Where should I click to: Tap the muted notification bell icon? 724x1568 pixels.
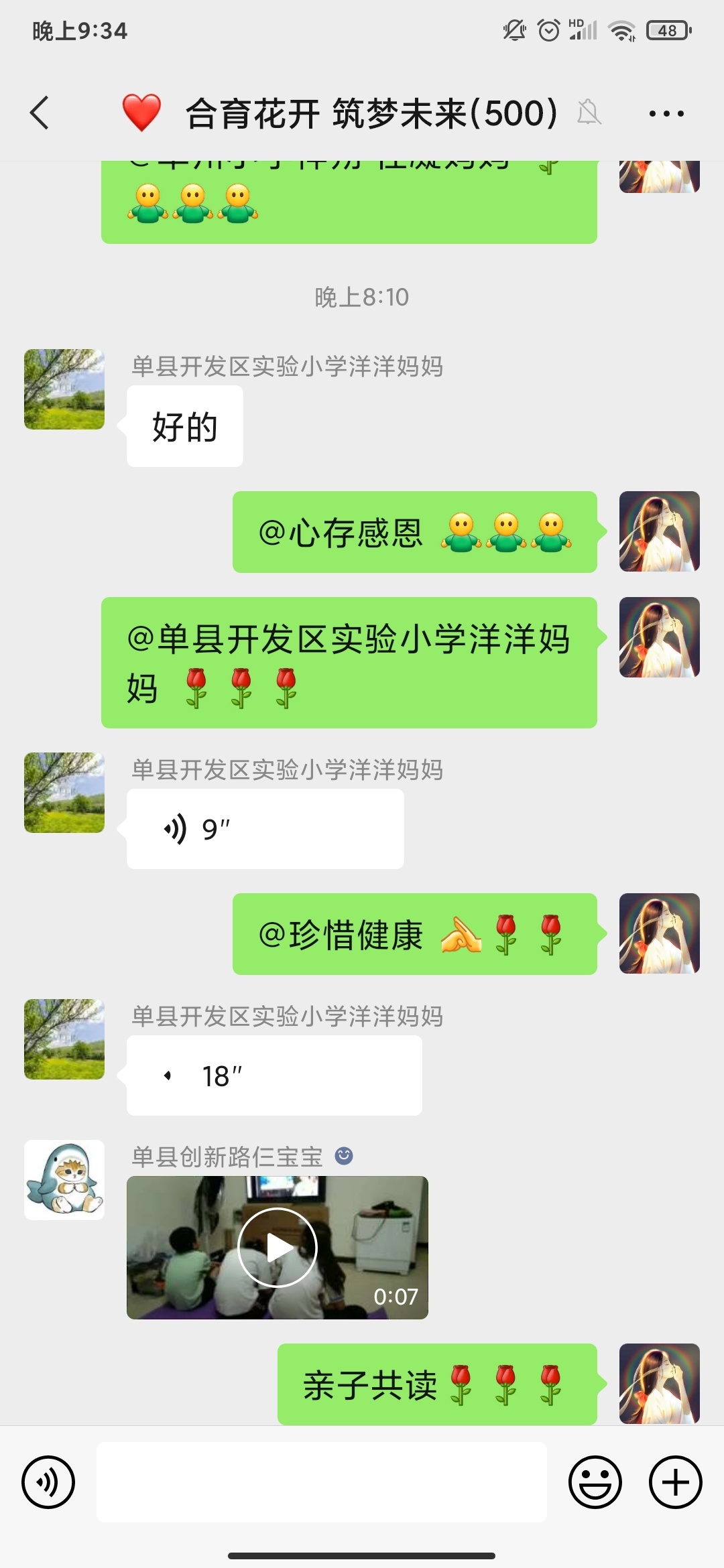pyautogui.click(x=590, y=113)
